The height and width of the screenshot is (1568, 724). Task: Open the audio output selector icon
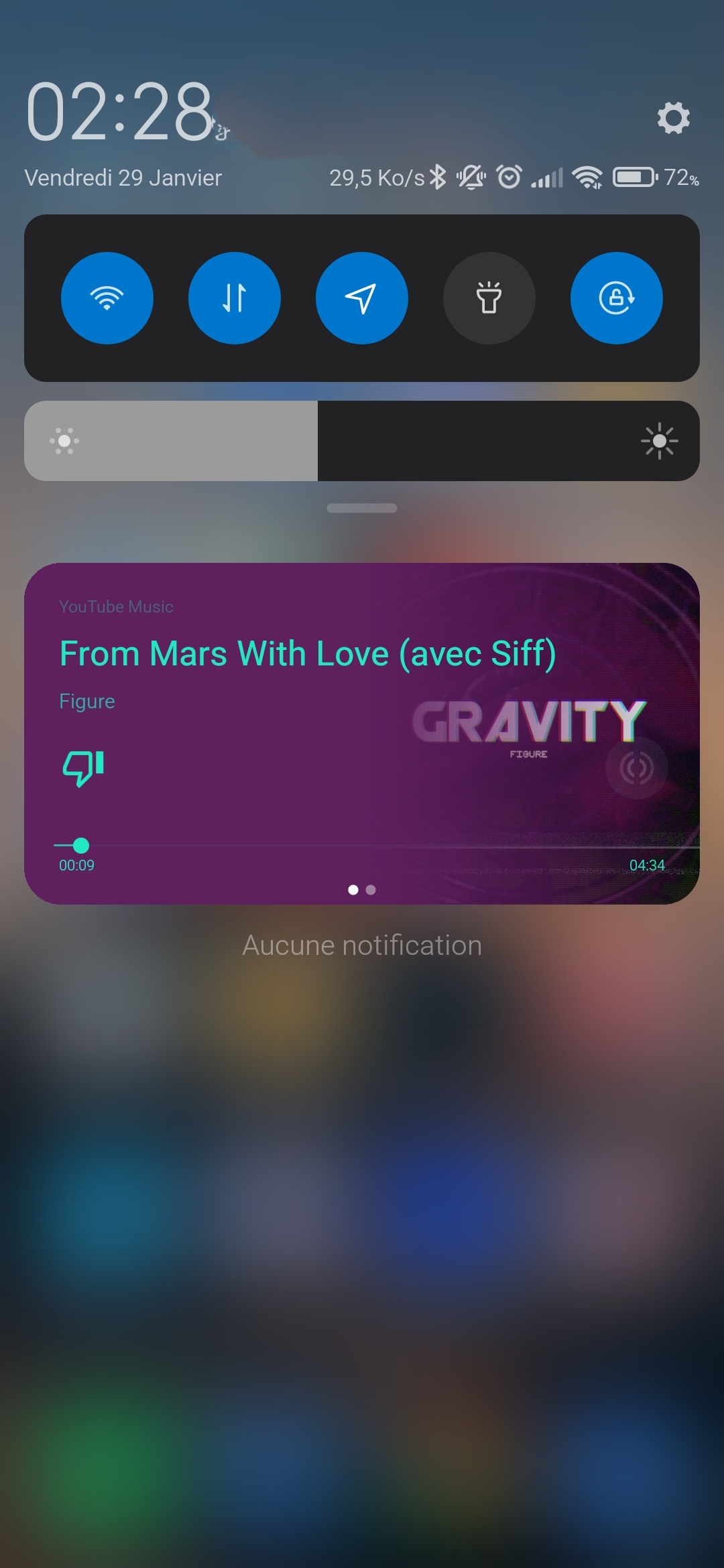pos(637,768)
